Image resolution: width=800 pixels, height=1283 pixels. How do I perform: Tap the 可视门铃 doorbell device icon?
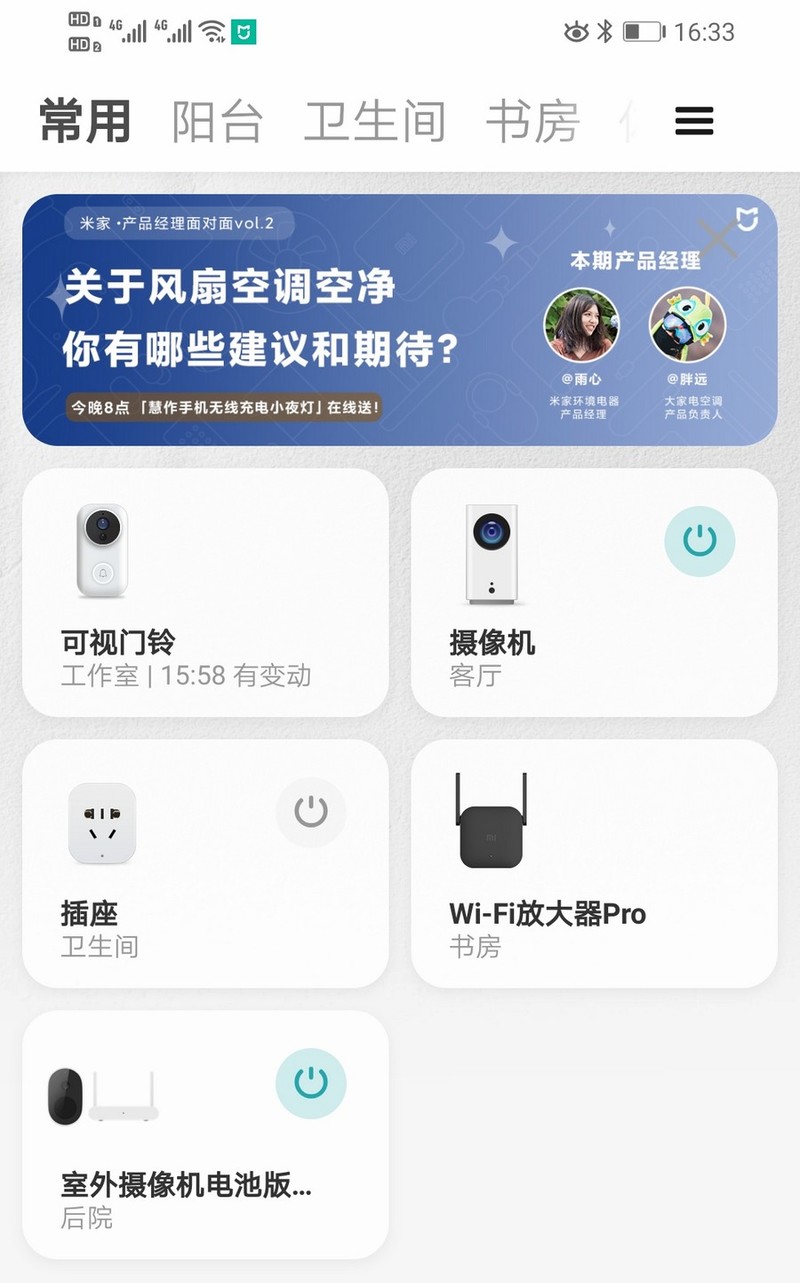coord(100,553)
